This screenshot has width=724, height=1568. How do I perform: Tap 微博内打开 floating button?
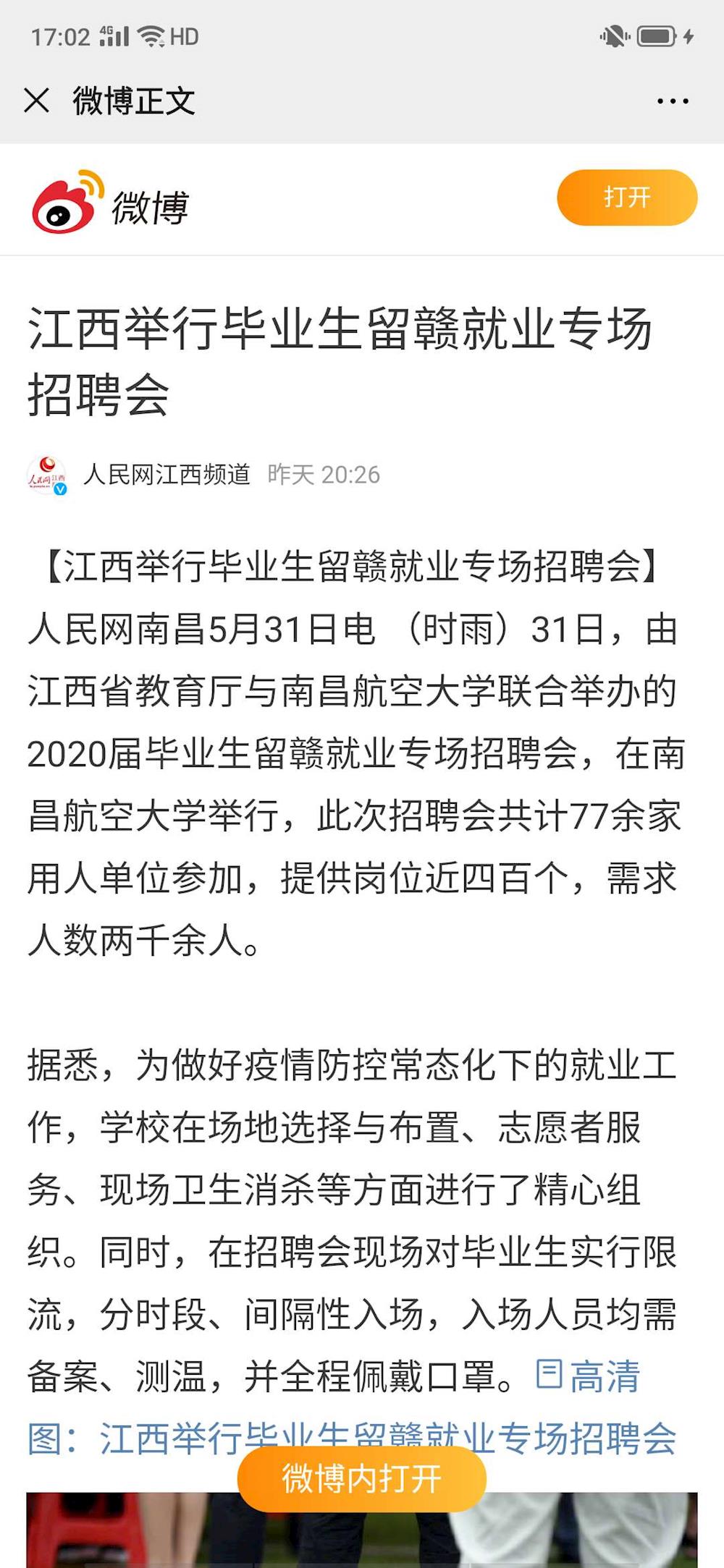[361, 1478]
